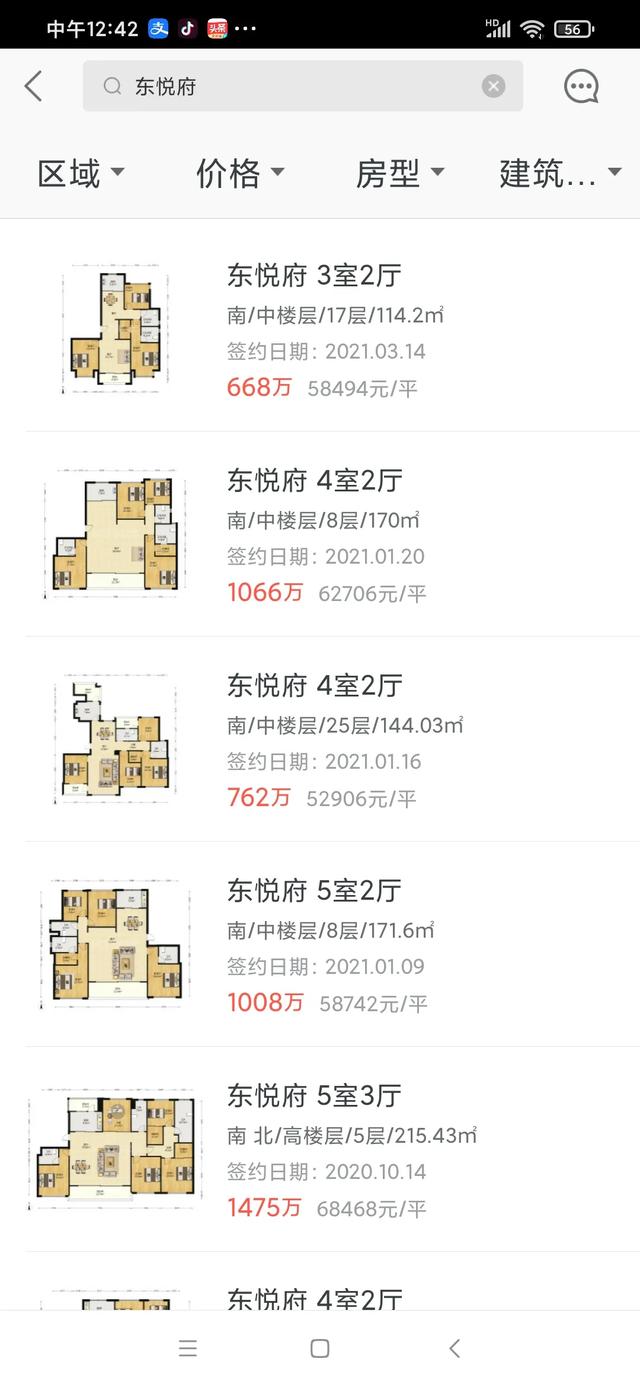Tap the system home button
Viewport: 640px width, 1387px height.
point(320,1348)
